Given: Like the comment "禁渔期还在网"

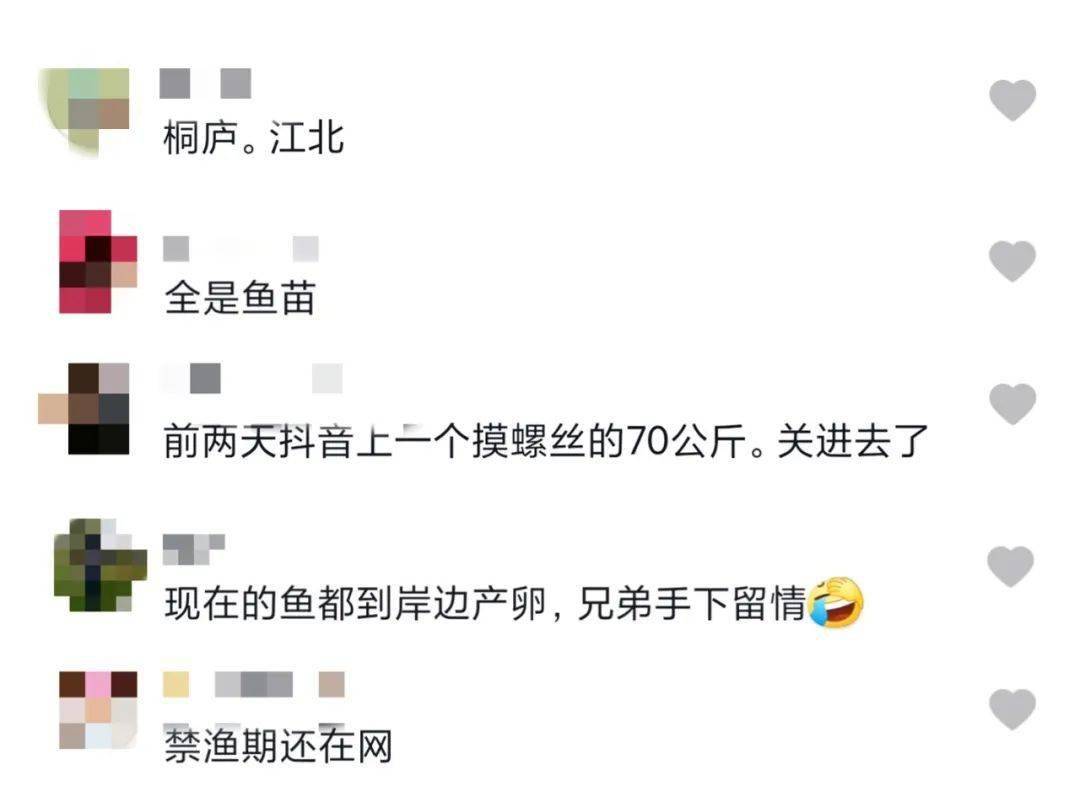Looking at the screenshot, I should pyautogui.click(x=1012, y=710).
